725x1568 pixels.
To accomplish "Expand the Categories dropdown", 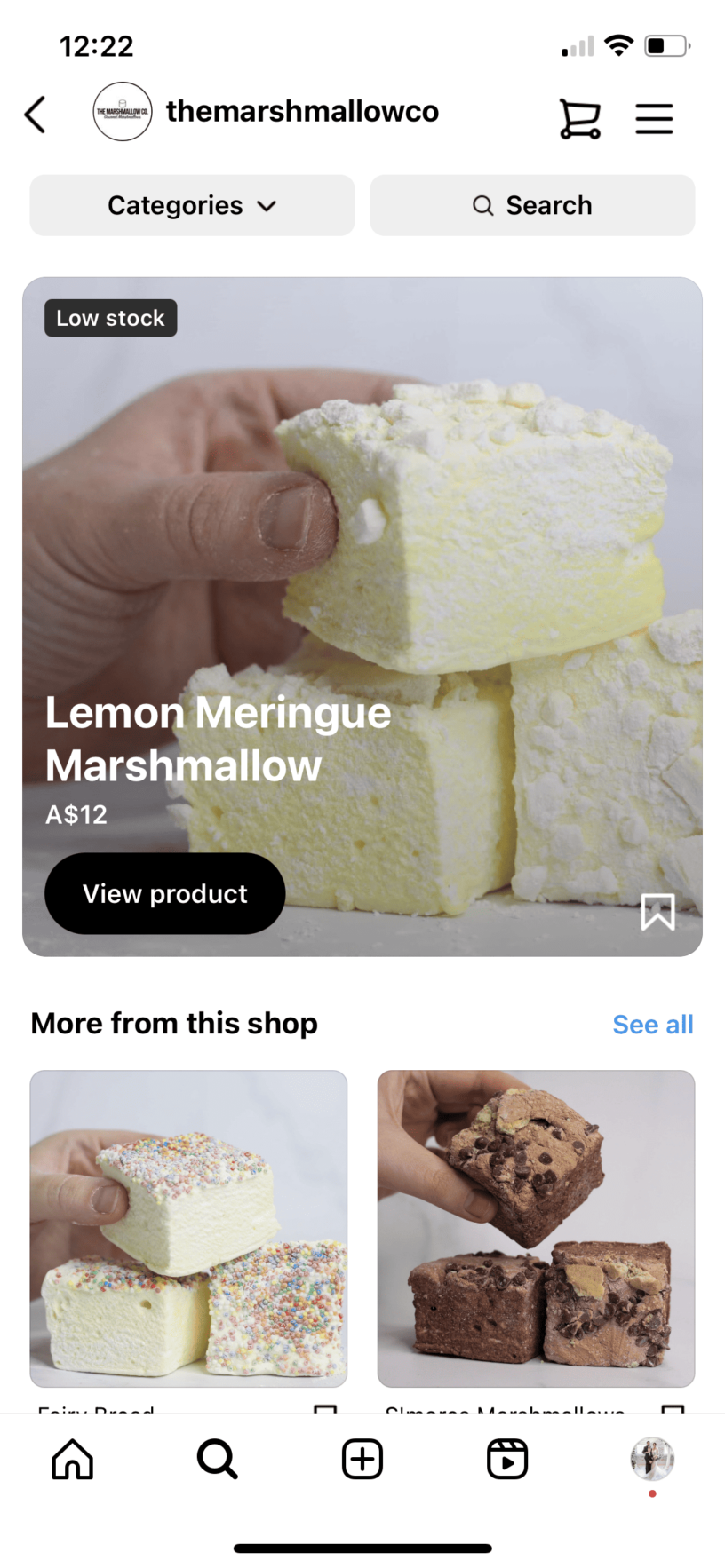I will point(192,205).
